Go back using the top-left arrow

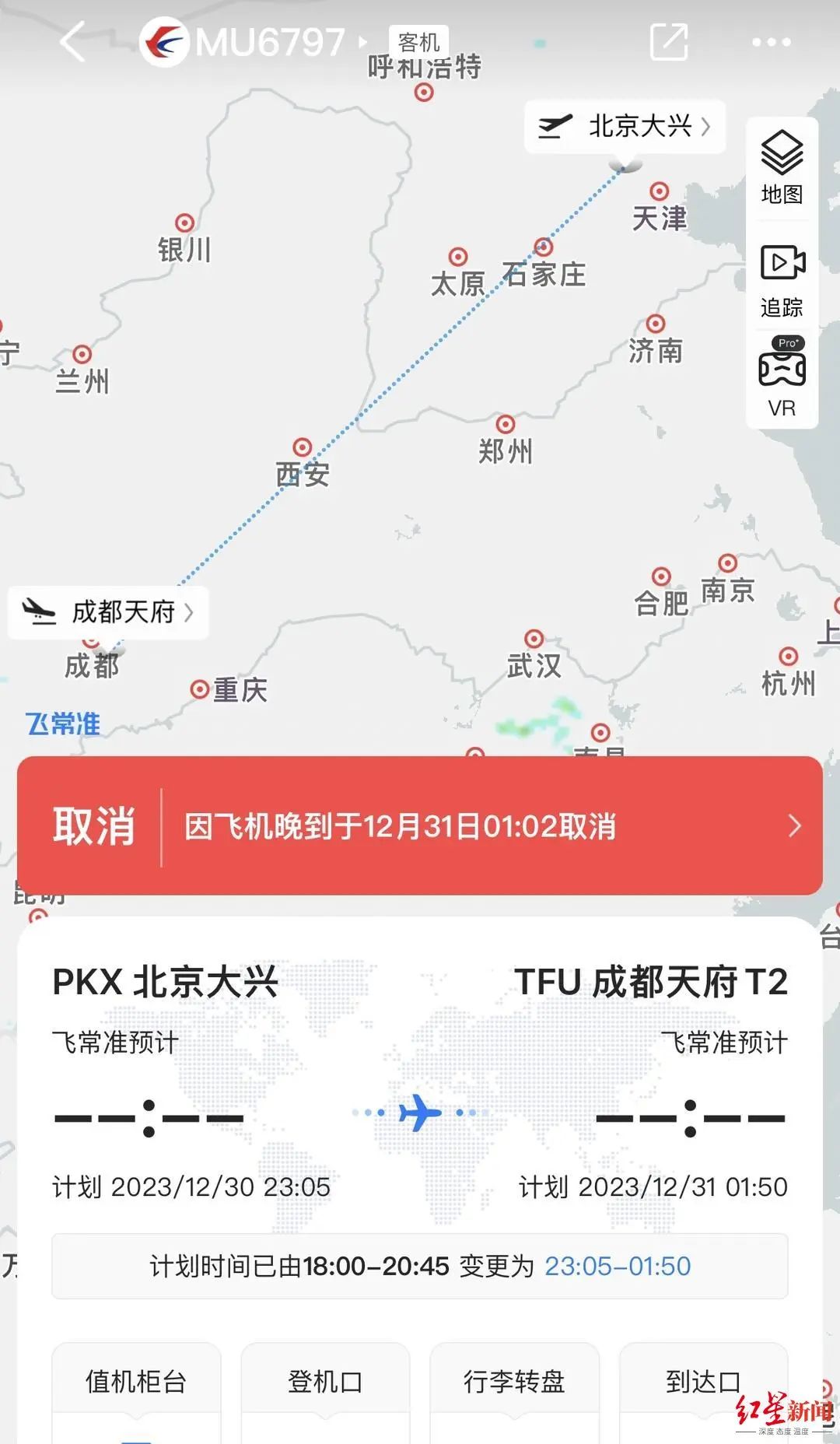point(72,42)
